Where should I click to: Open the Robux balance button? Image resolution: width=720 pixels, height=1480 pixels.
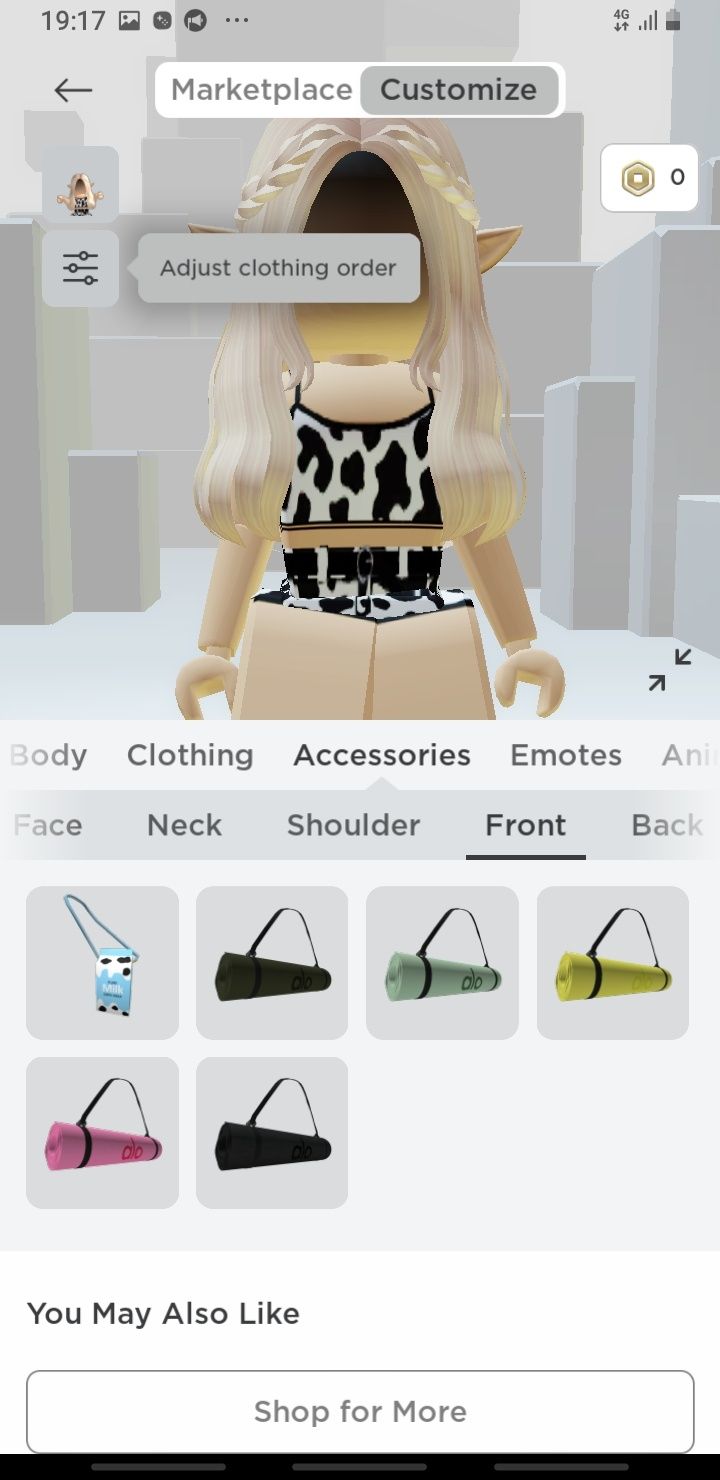pyautogui.click(x=649, y=178)
